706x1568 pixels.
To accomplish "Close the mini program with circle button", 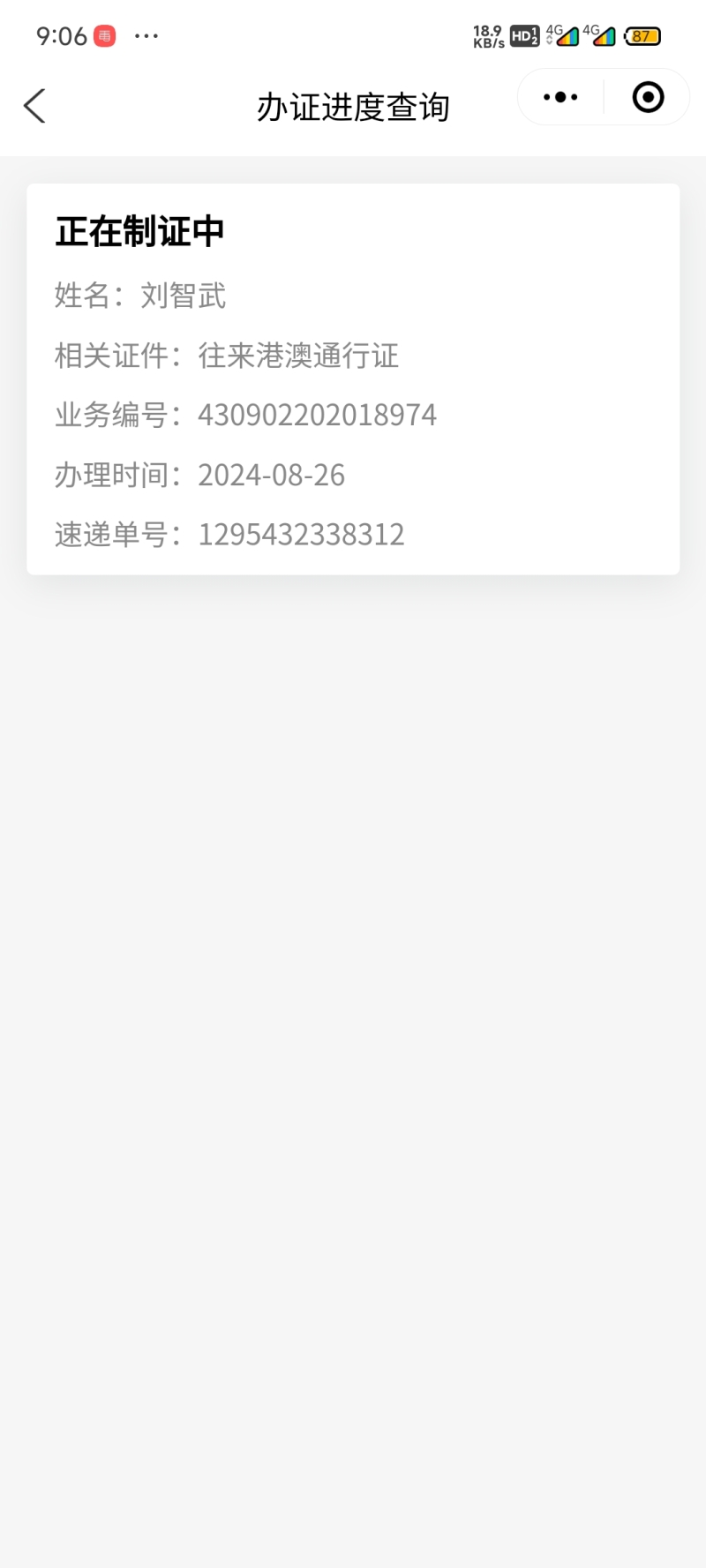I will click(648, 97).
